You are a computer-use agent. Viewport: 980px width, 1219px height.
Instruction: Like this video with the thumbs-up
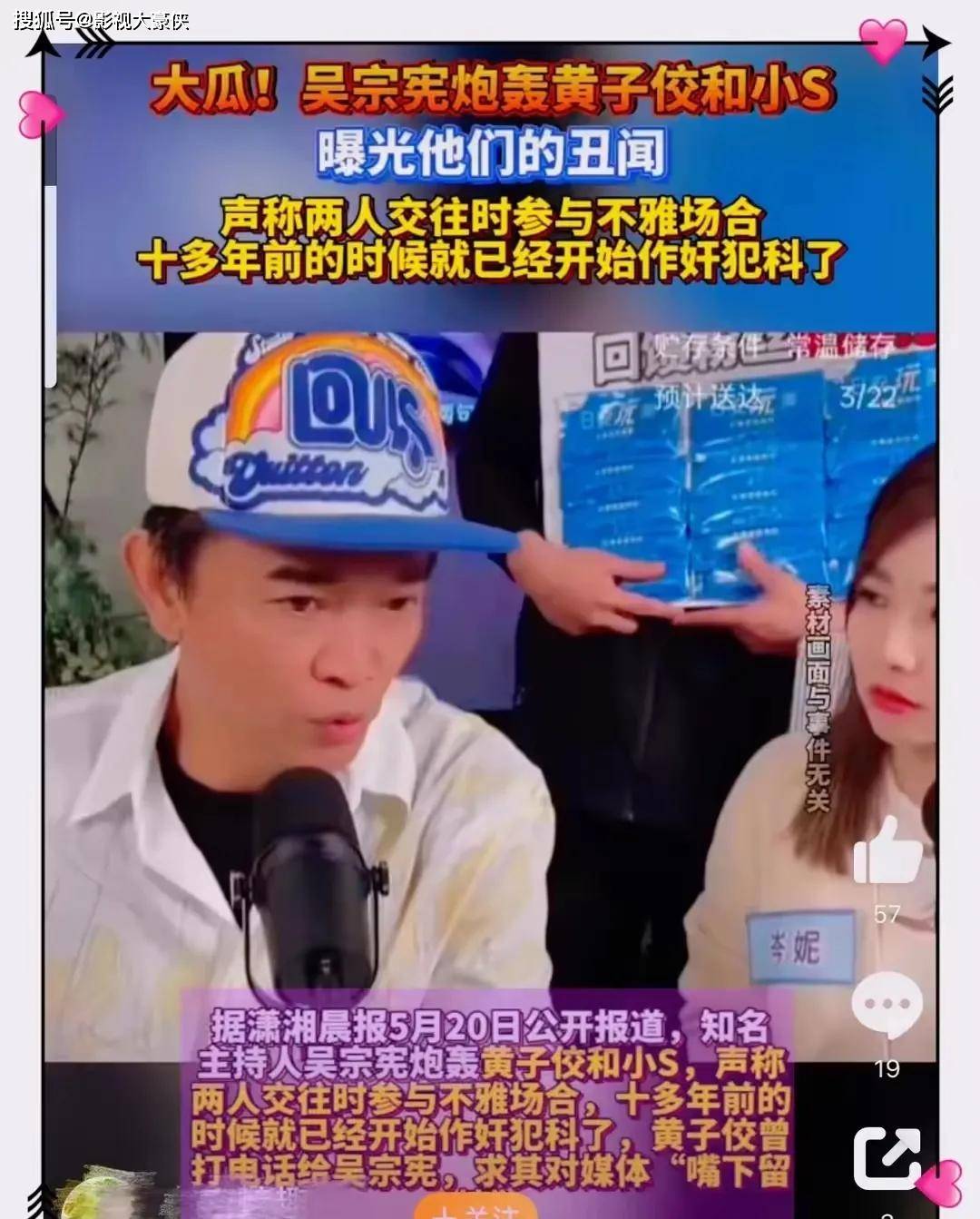pyautogui.click(x=887, y=851)
